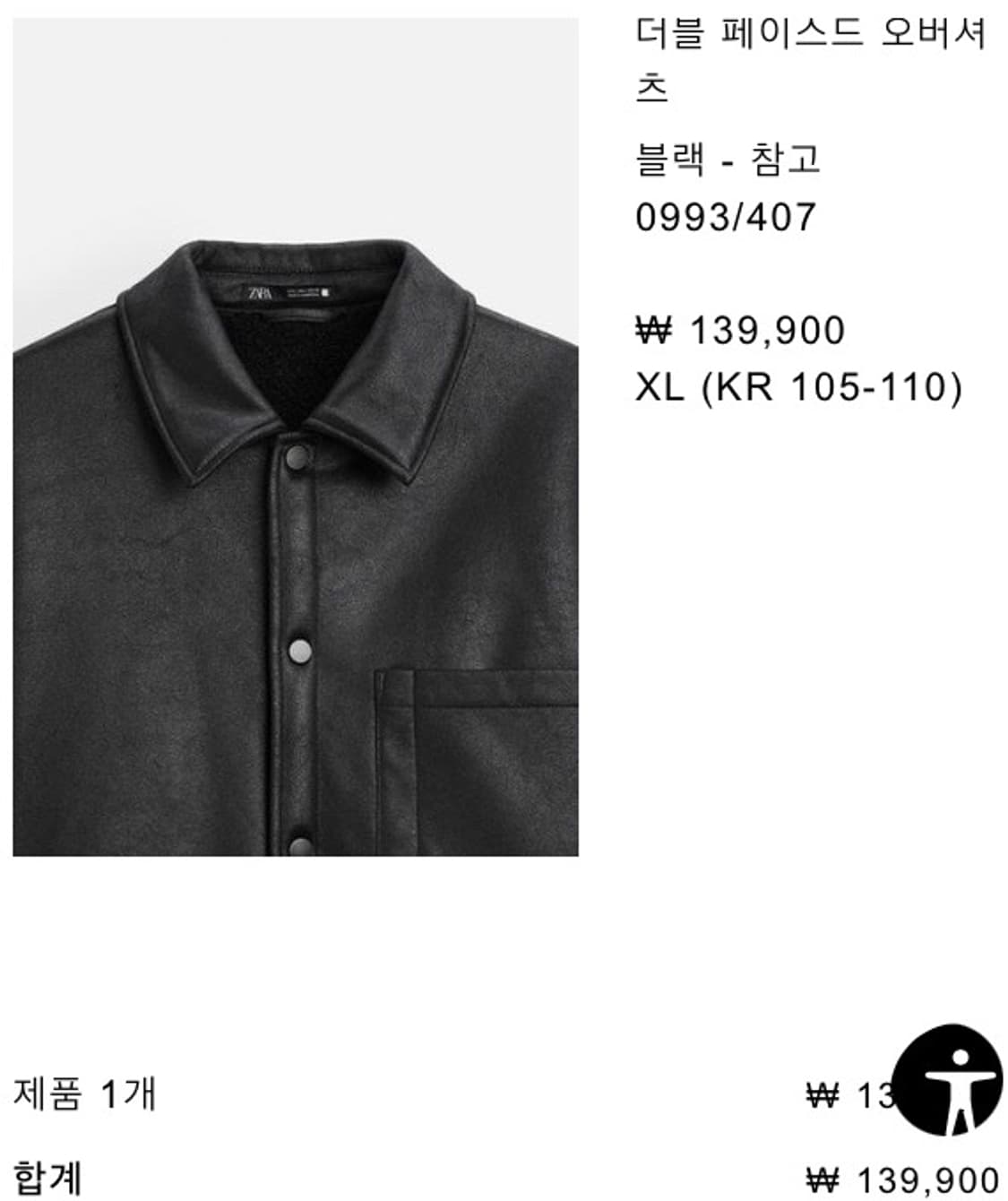Open the black overshirt product image
Screen dimensions: 1008x1201
coord(296,436)
